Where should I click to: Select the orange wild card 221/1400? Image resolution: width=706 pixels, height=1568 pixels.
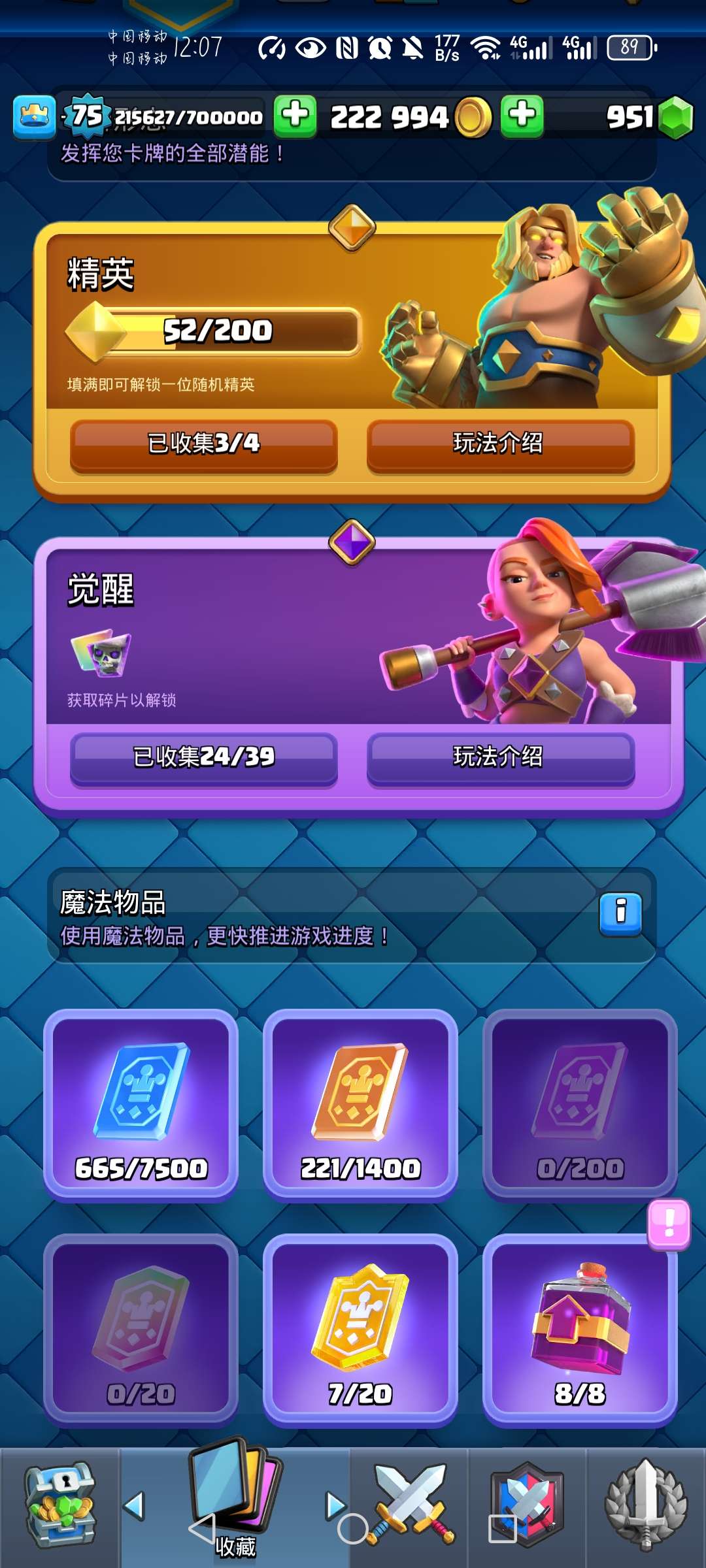point(360,1105)
